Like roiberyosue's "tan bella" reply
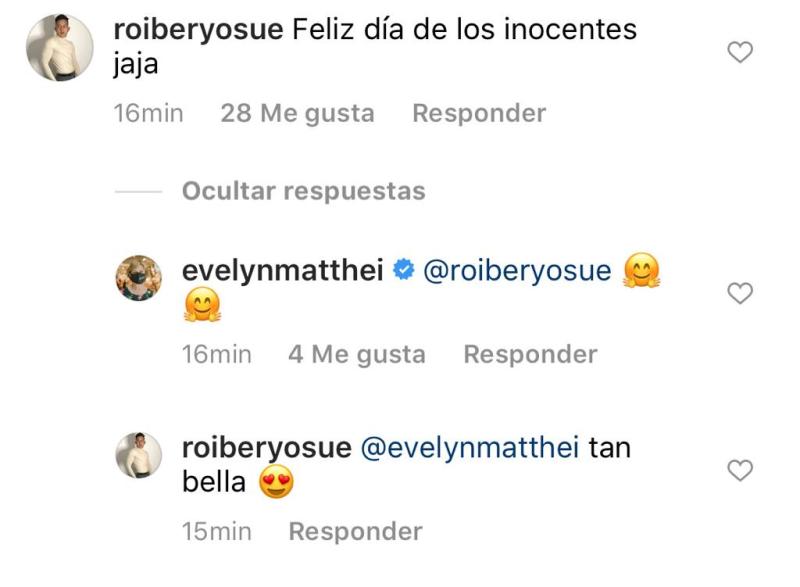800x587 pixels. coord(739,470)
